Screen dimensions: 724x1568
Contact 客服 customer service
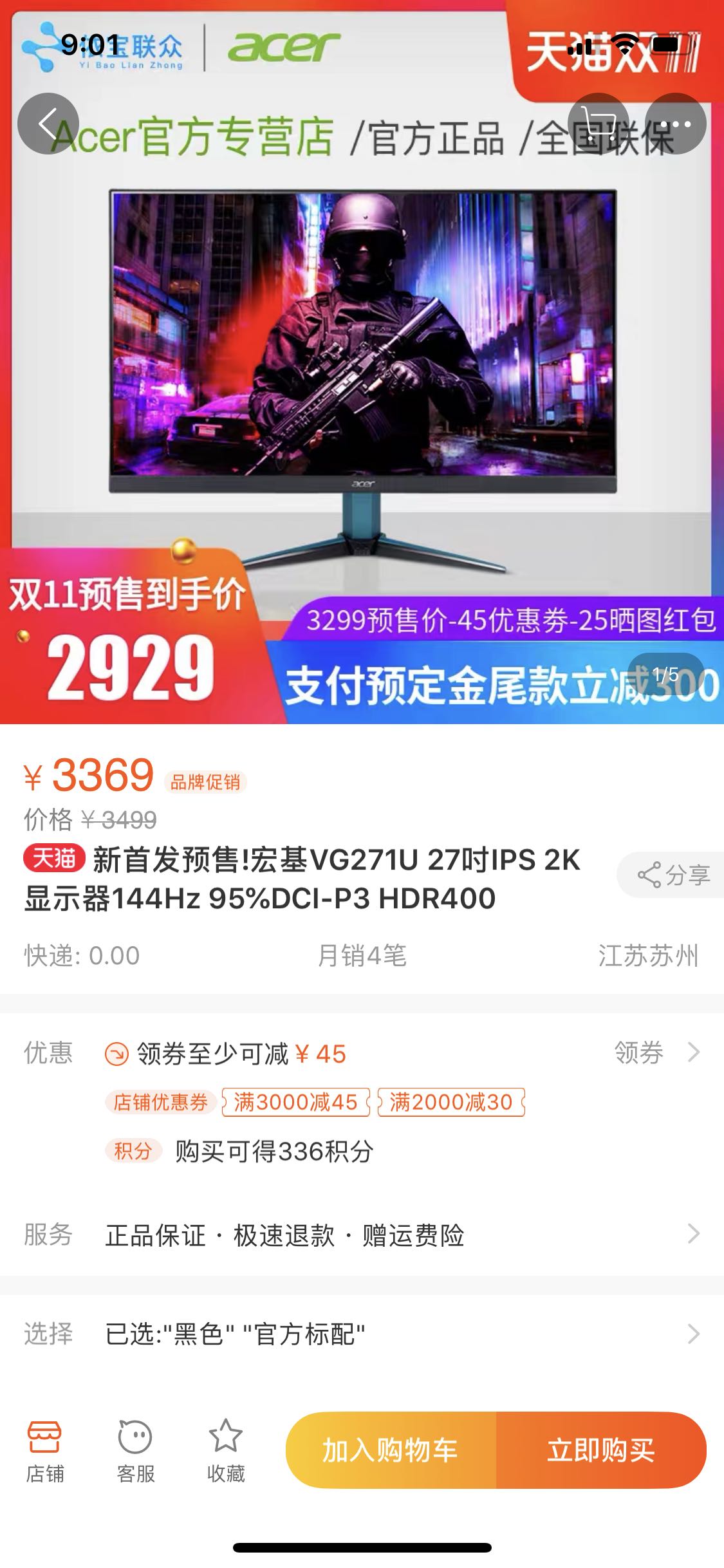pyautogui.click(x=135, y=1451)
